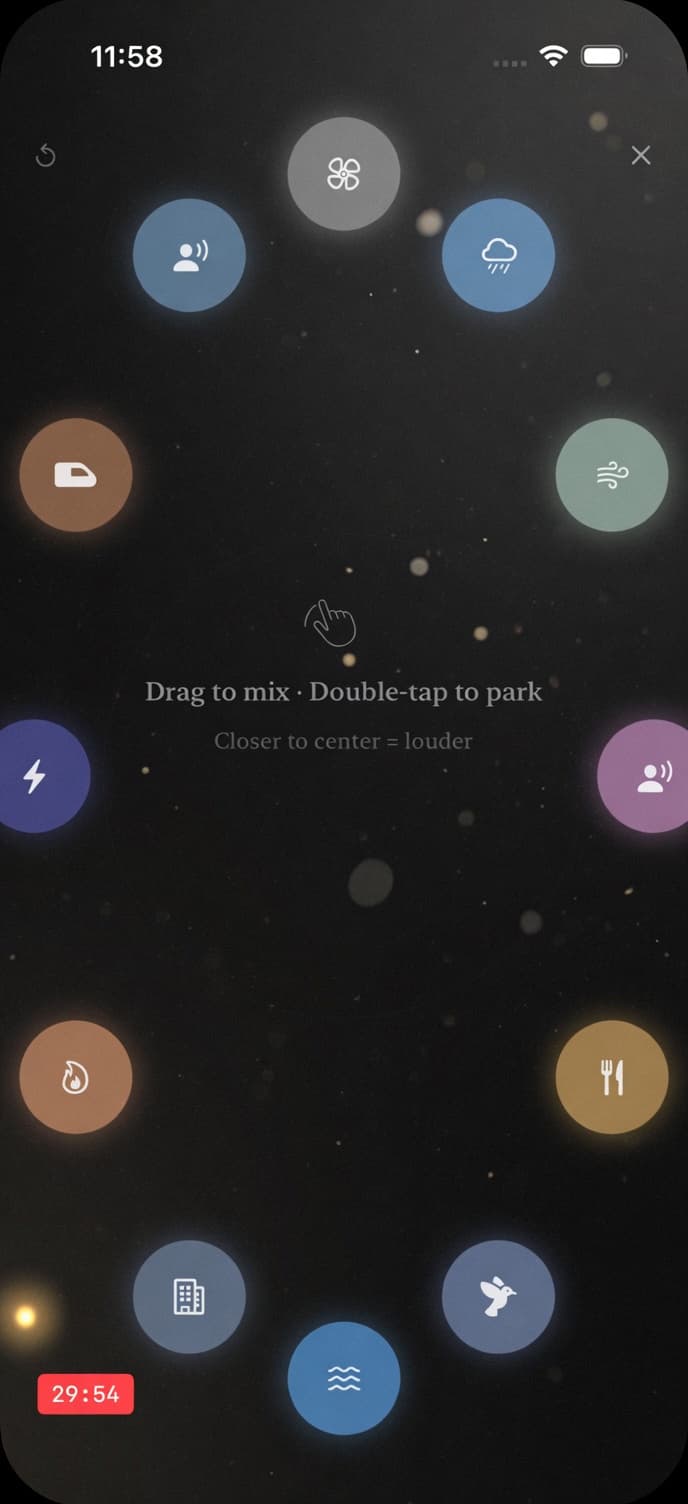Tap the water waves sound bubble
This screenshot has width=688, height=1504.
click(343, 1378)
